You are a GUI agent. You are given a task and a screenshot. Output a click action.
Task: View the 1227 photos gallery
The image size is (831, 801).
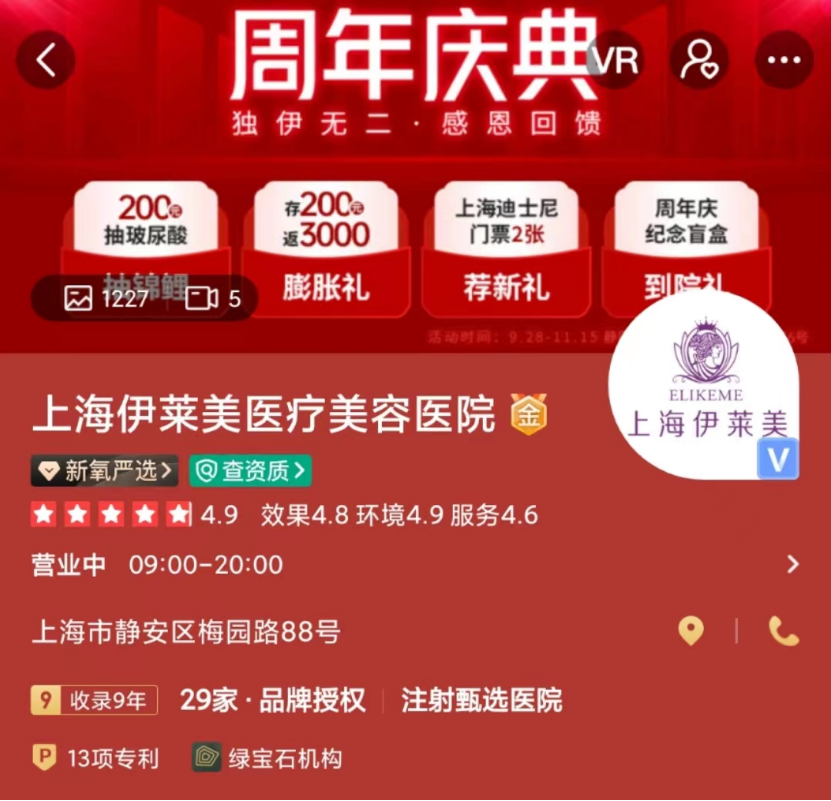click(106, 298)
